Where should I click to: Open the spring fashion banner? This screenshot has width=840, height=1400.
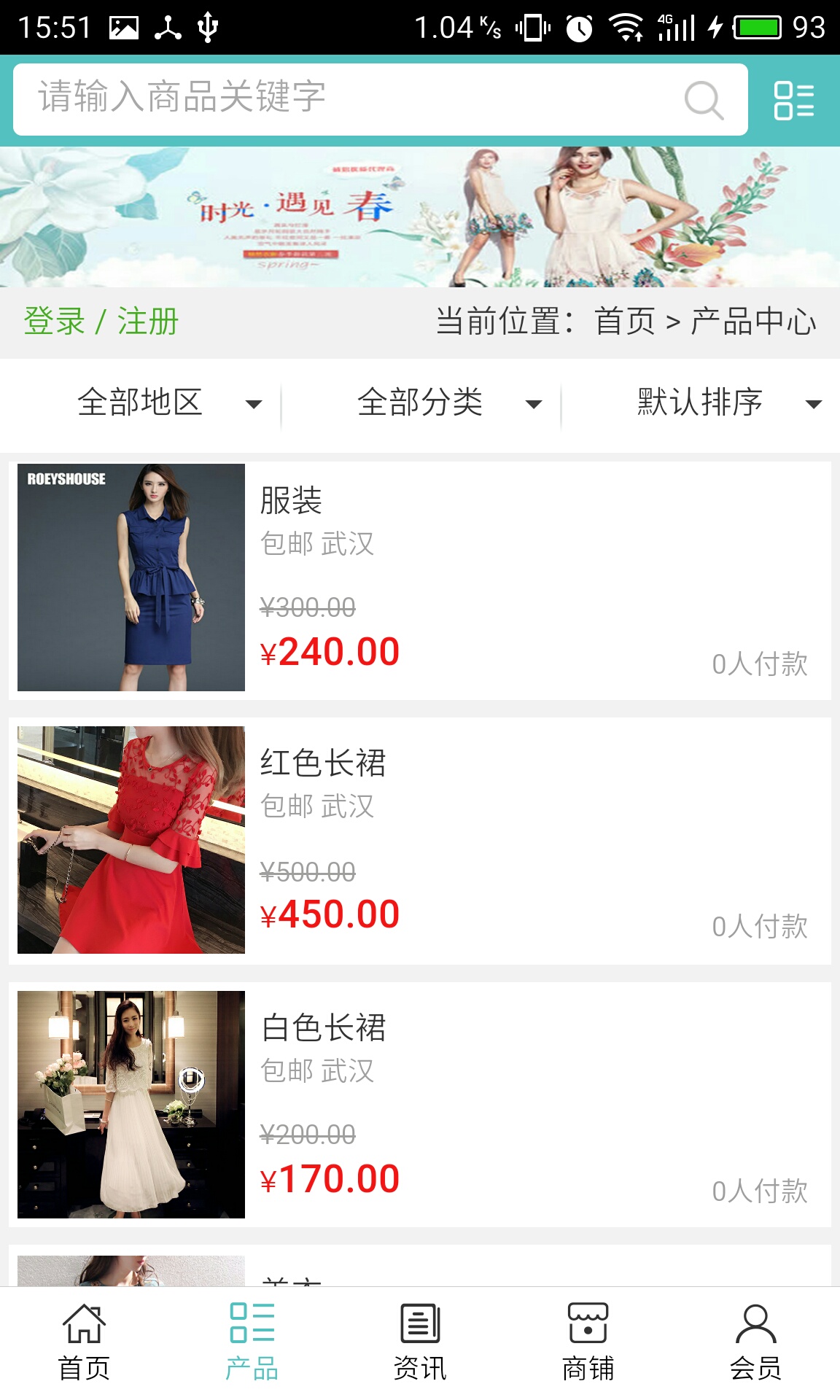click(x=420, y=217)
